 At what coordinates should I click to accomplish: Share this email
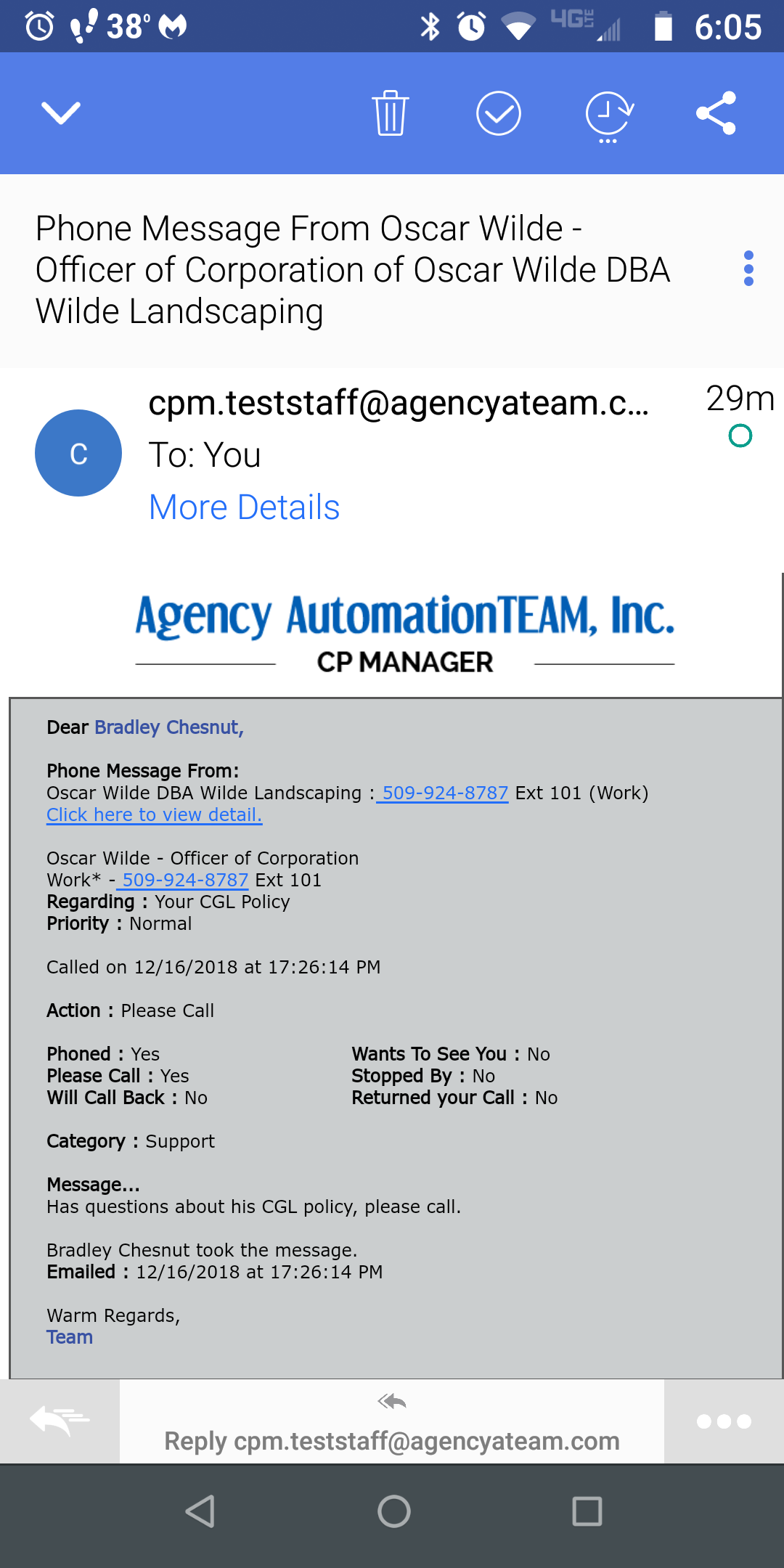716,113
